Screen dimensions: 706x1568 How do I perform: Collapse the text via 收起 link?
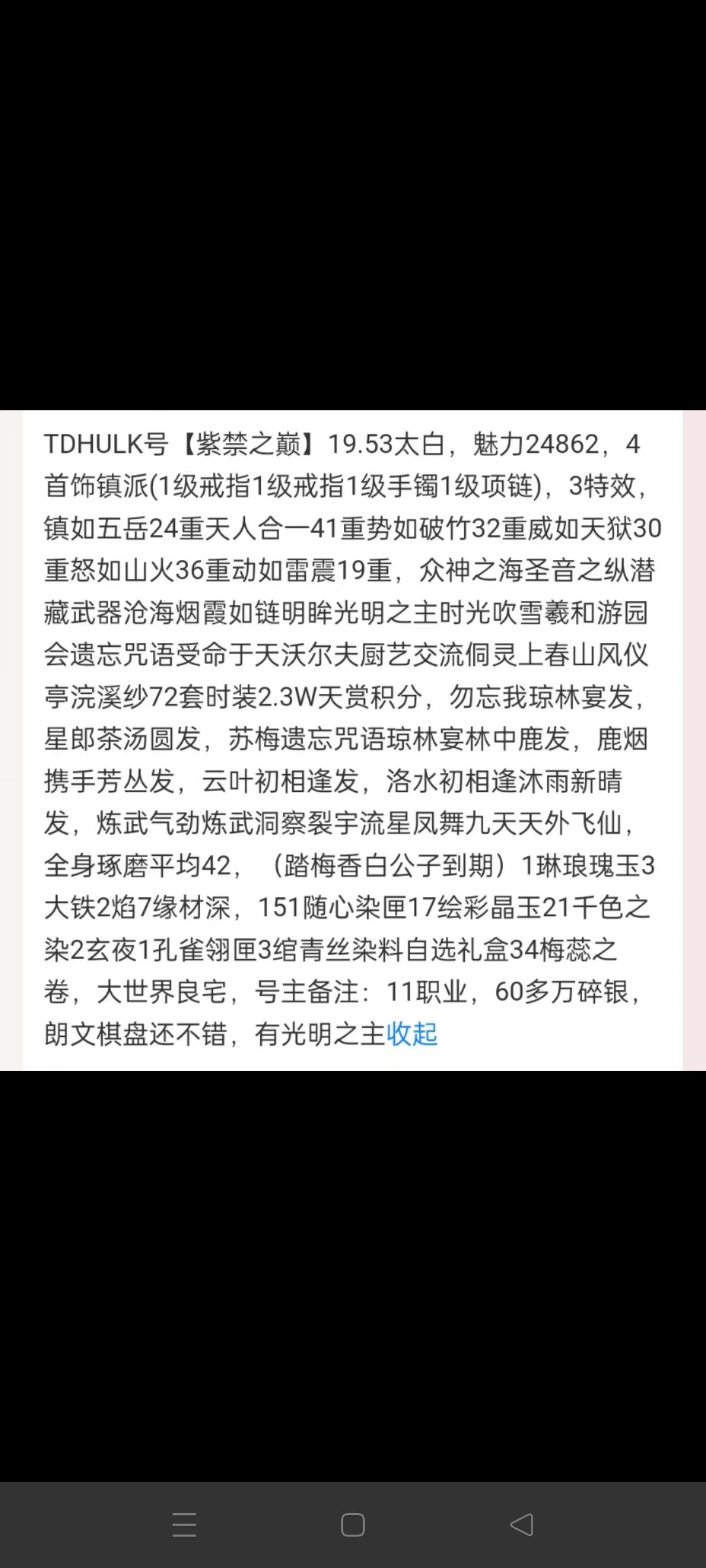click(412, 1034)
